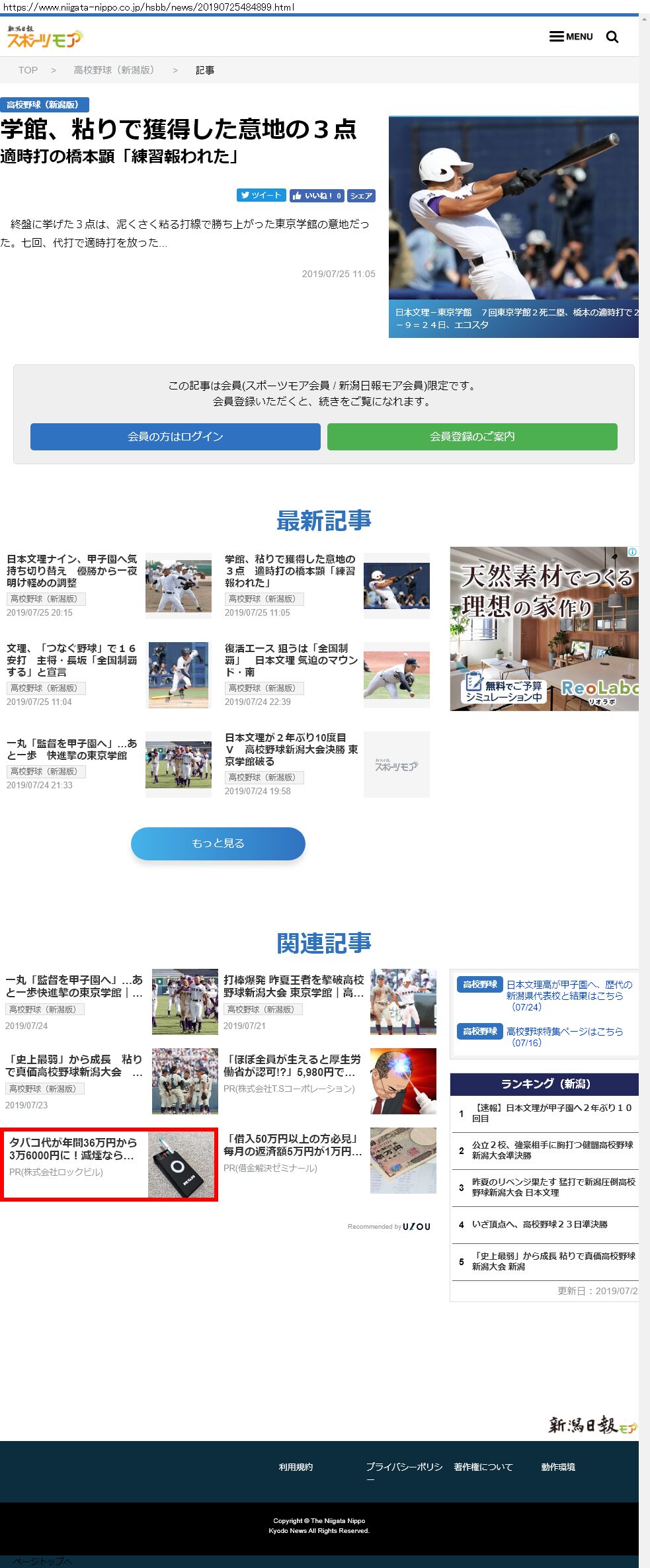650x1568 pixels.
Task: Open the ReoLabo 天然素材 ad banner
Action: click(x=544, y=628)
